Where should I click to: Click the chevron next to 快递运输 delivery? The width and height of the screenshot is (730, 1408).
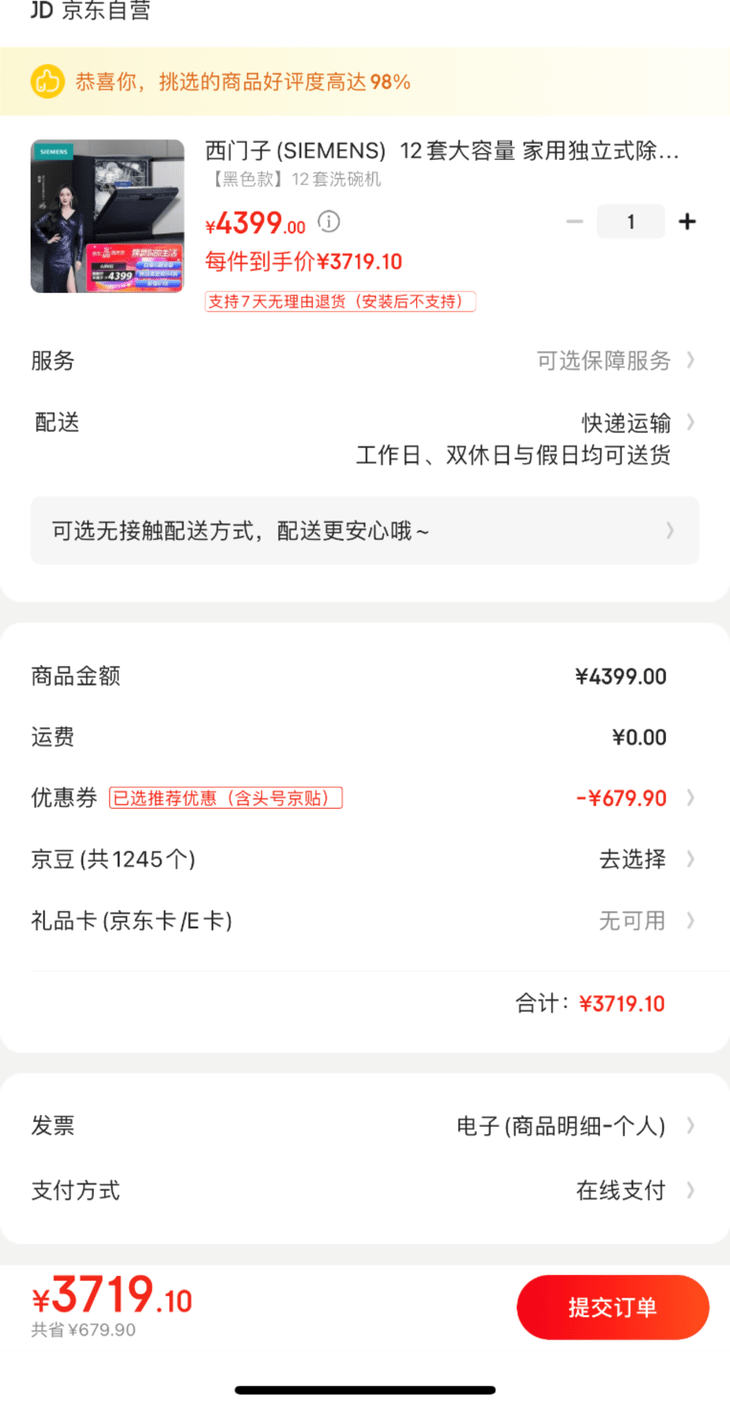click(690, 422)
